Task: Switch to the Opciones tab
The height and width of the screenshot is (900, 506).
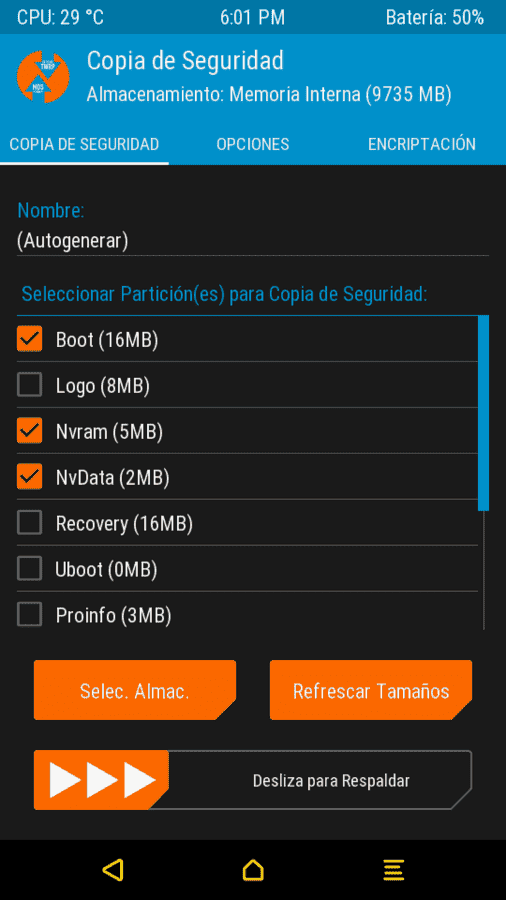Action: (252, 144)
